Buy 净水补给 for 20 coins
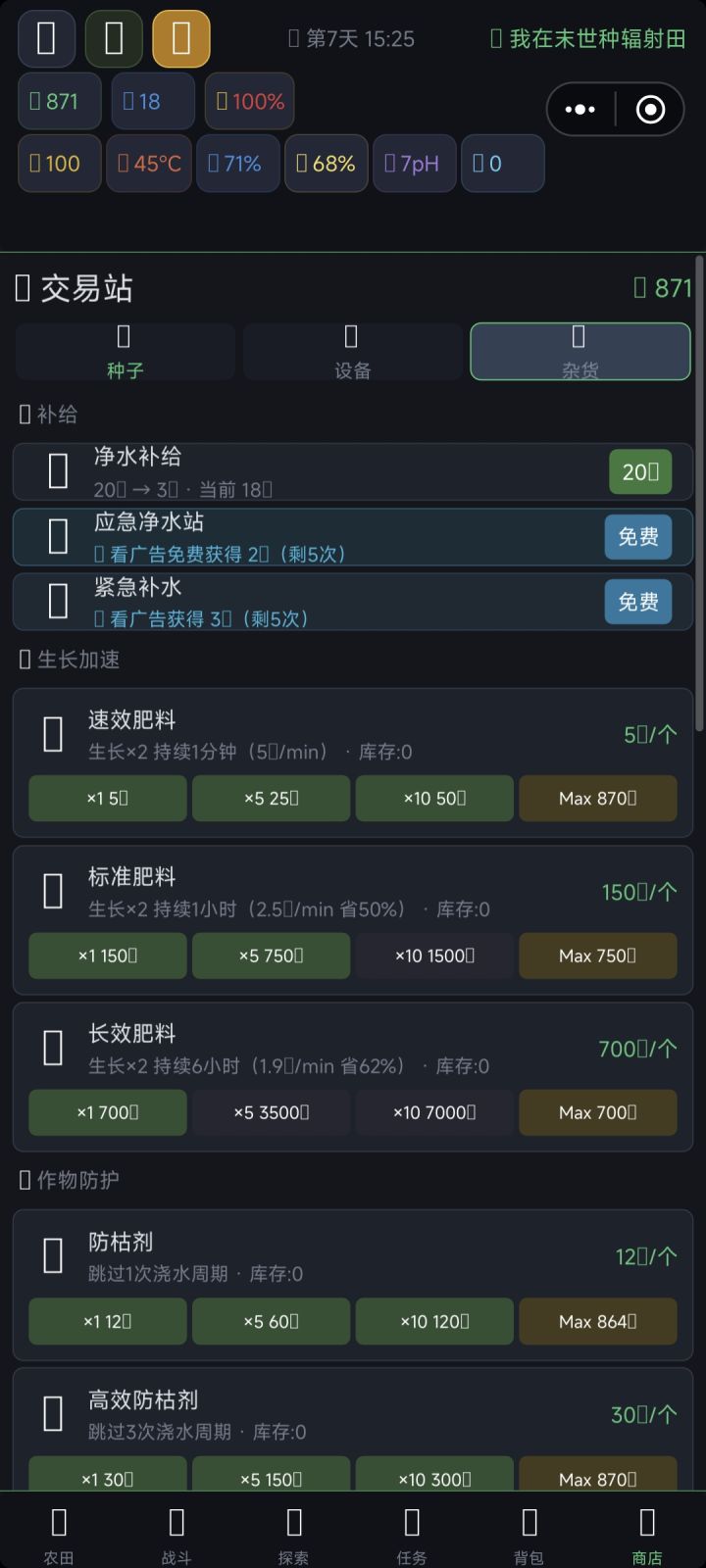 [639, 471]
